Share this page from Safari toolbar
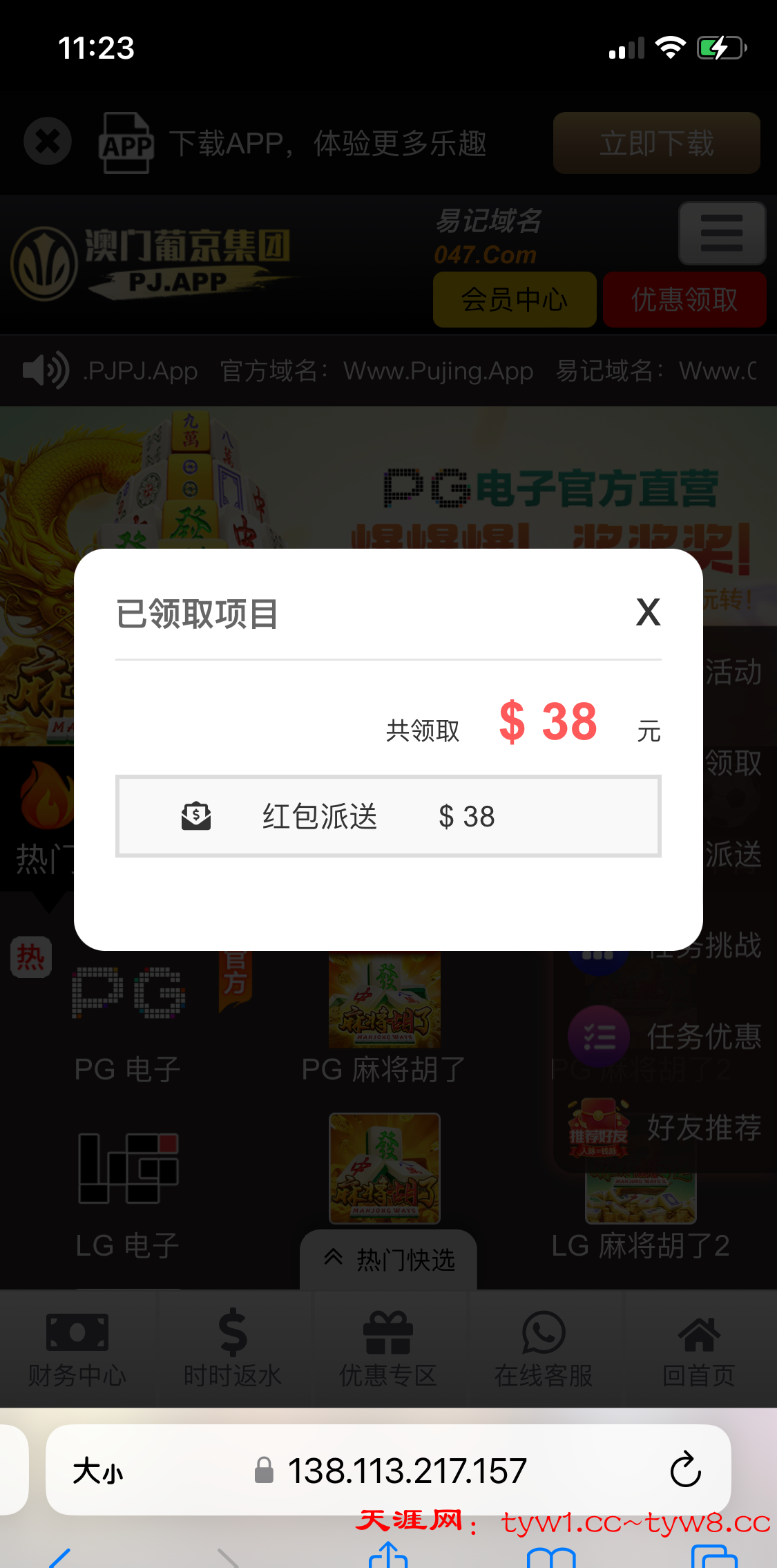 tap(388, 1556)
